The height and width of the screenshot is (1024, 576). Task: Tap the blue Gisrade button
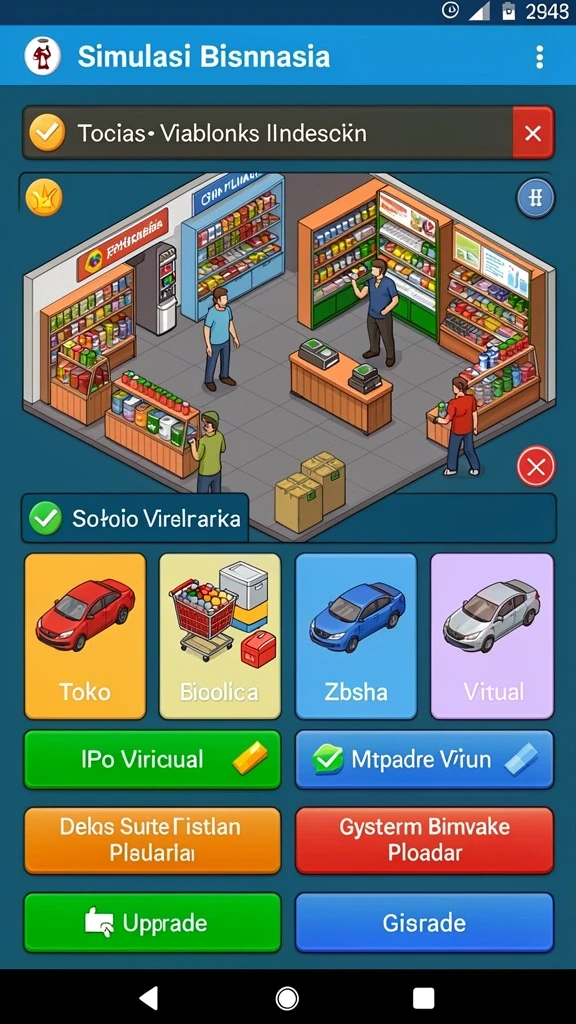point(424,923)
